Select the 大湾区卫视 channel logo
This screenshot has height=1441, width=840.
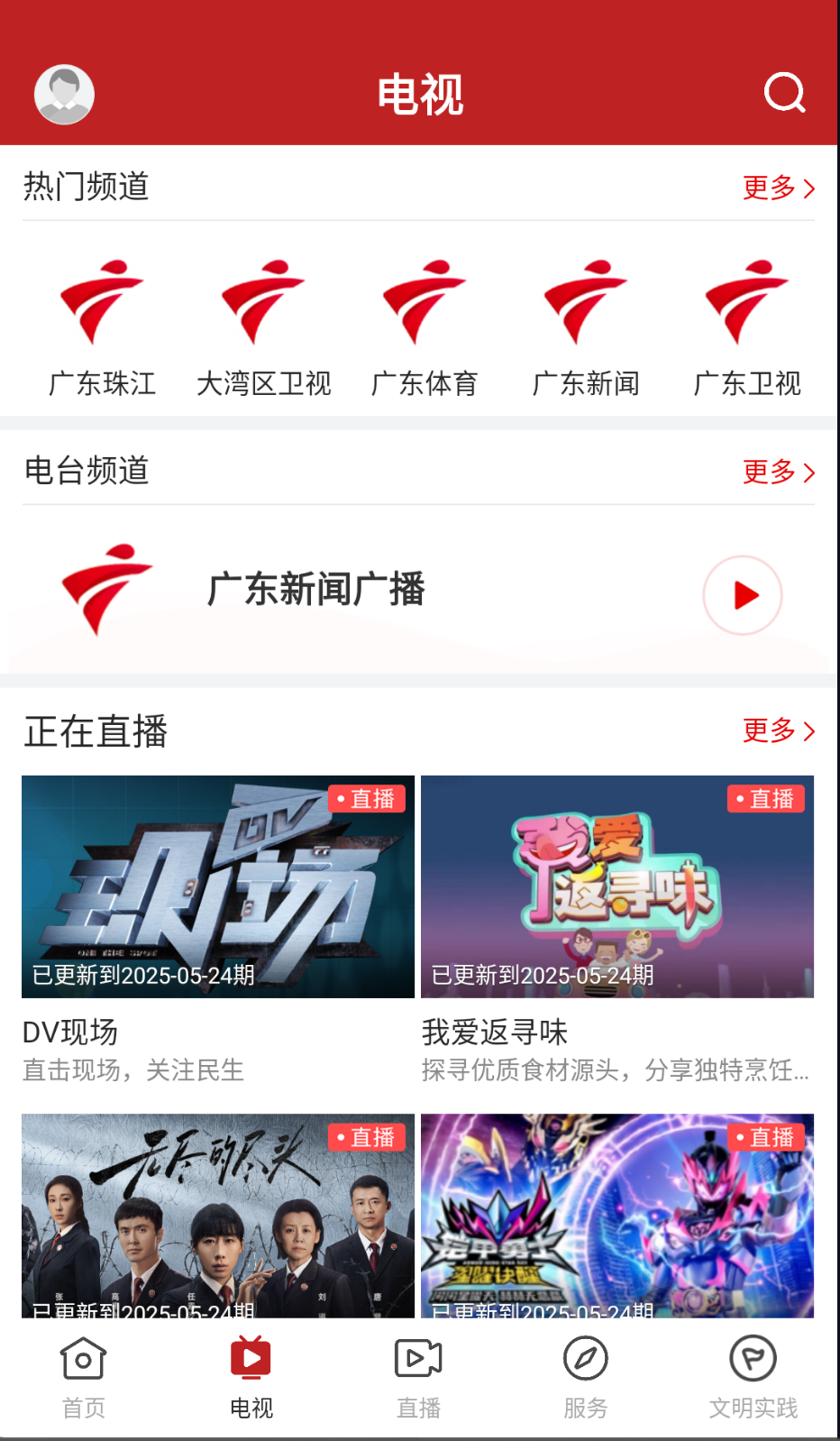pyautogui.click(x=264, y=302)
